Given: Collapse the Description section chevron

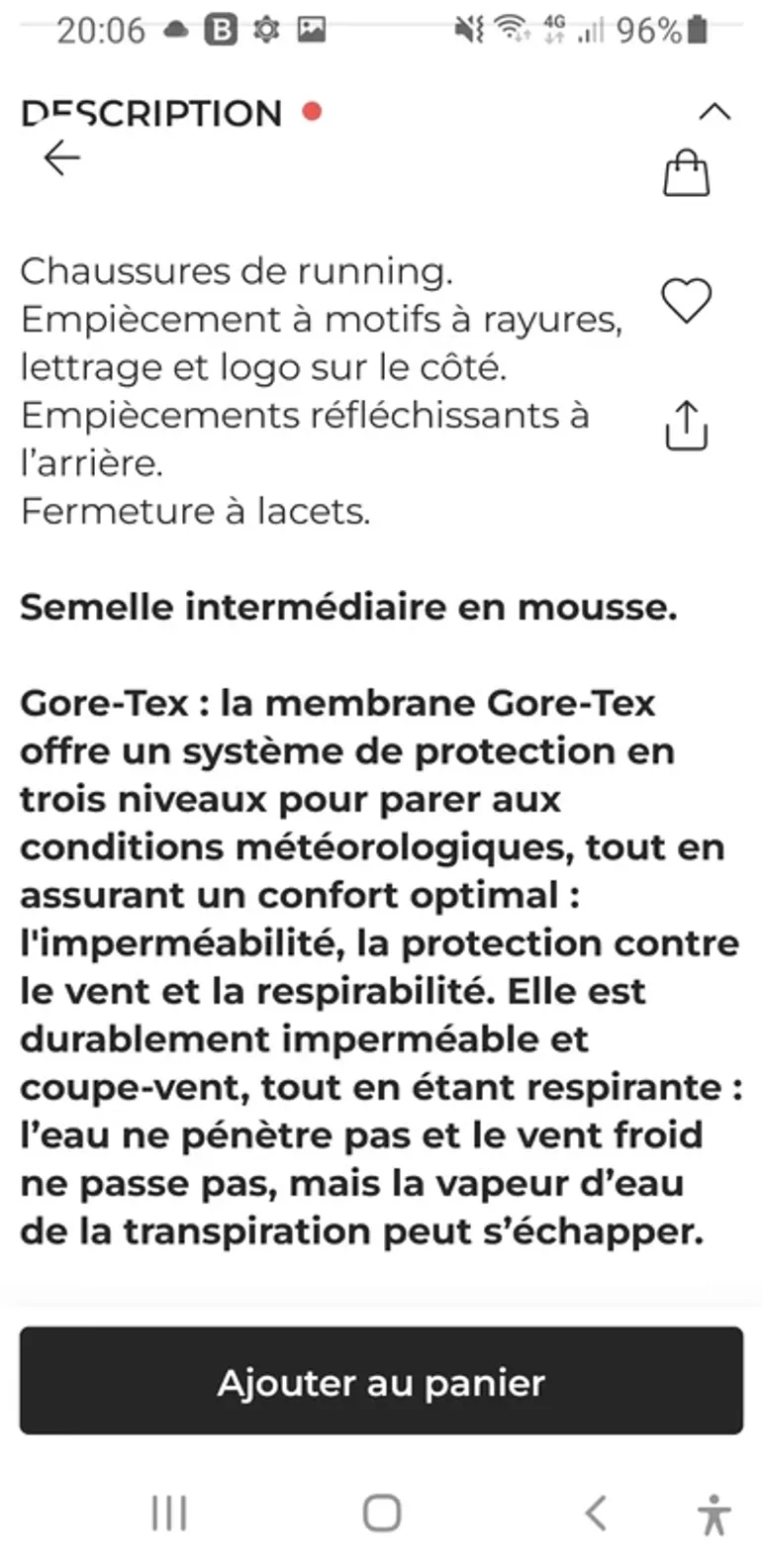Looking at the screenshot, I should pyautogui.click(x=714, y=111).
